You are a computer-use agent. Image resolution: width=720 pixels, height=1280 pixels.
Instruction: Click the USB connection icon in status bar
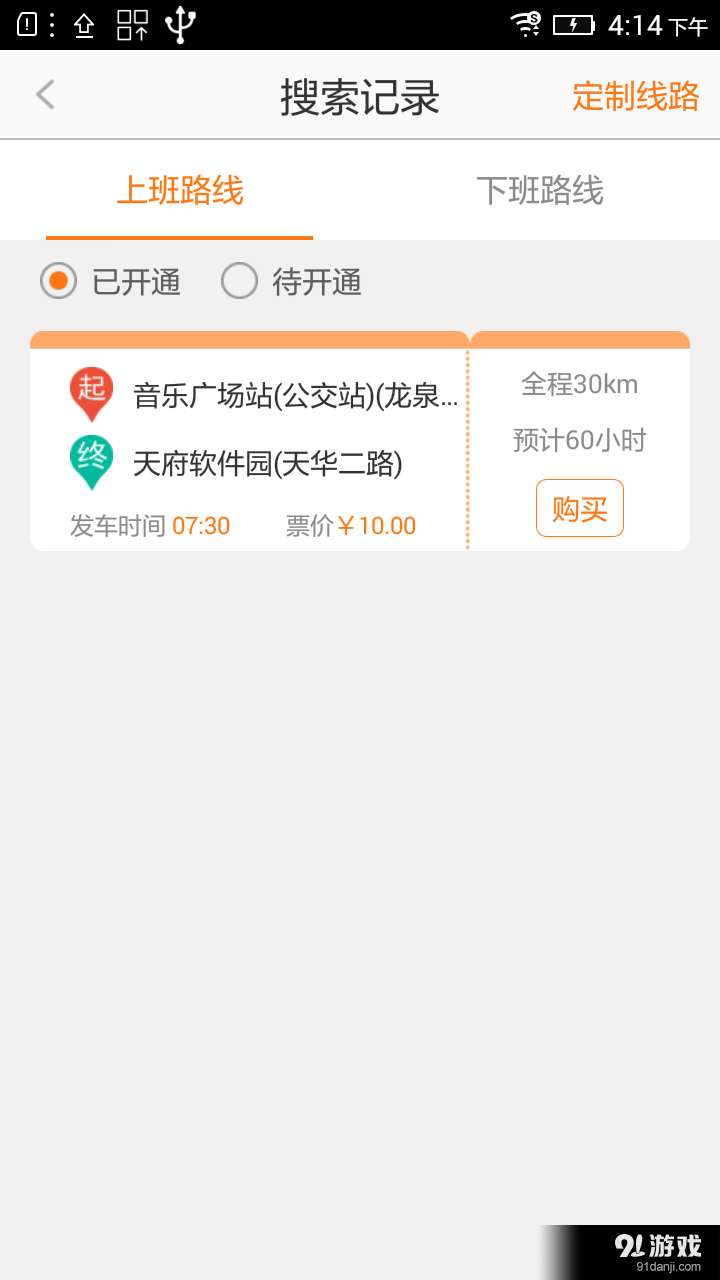[x=178, y=24]
